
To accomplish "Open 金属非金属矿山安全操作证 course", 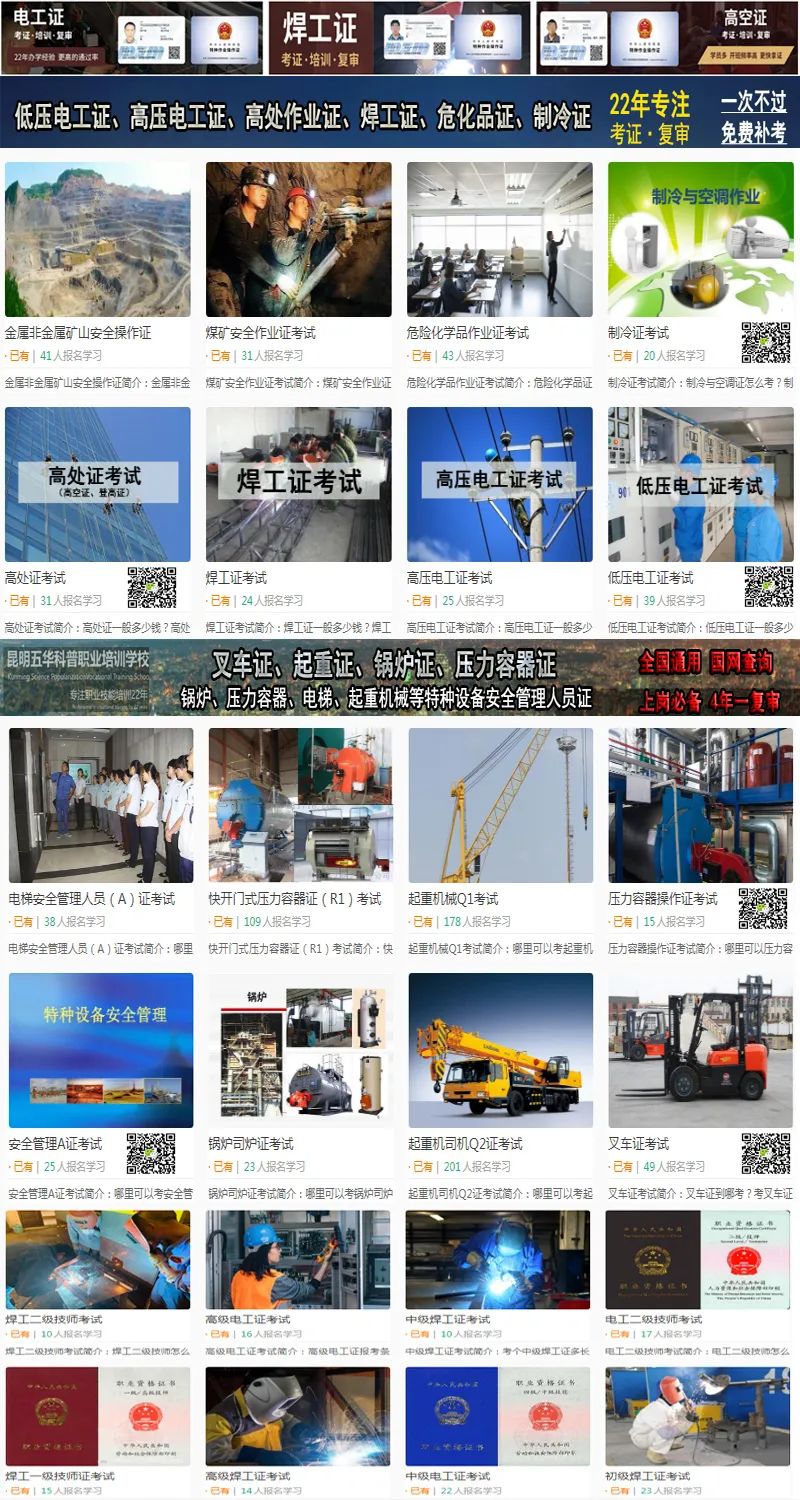I will 97,240.
